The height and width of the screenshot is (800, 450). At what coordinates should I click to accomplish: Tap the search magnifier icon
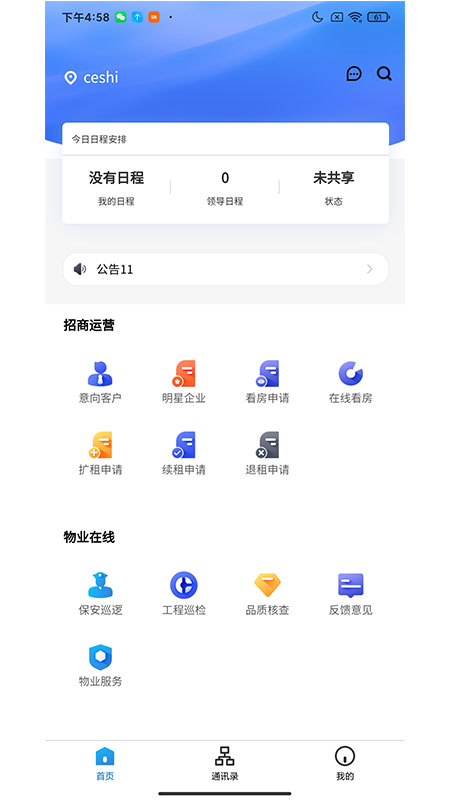click(384, 74)
